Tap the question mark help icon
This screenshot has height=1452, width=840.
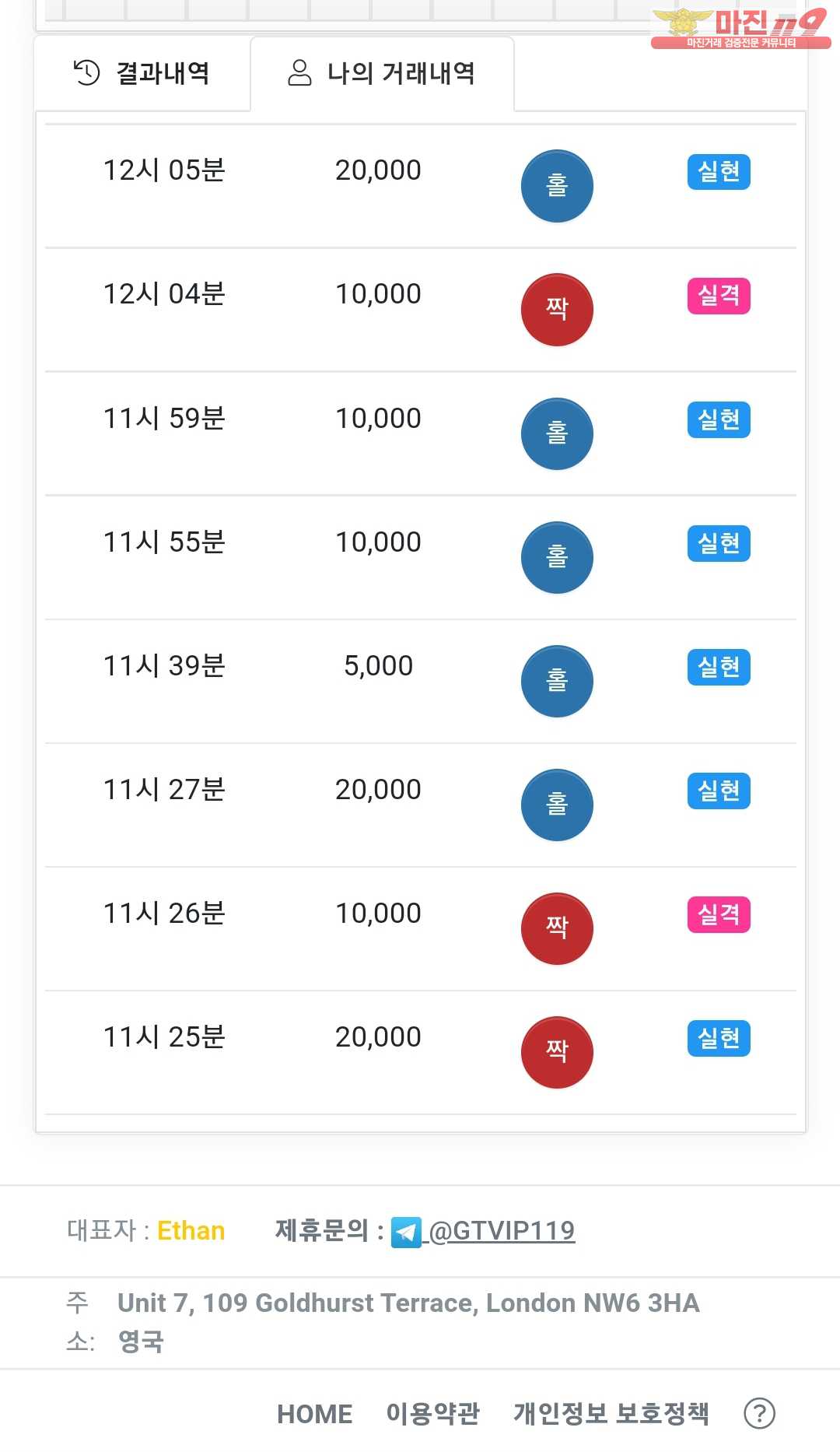(759, 1414)
